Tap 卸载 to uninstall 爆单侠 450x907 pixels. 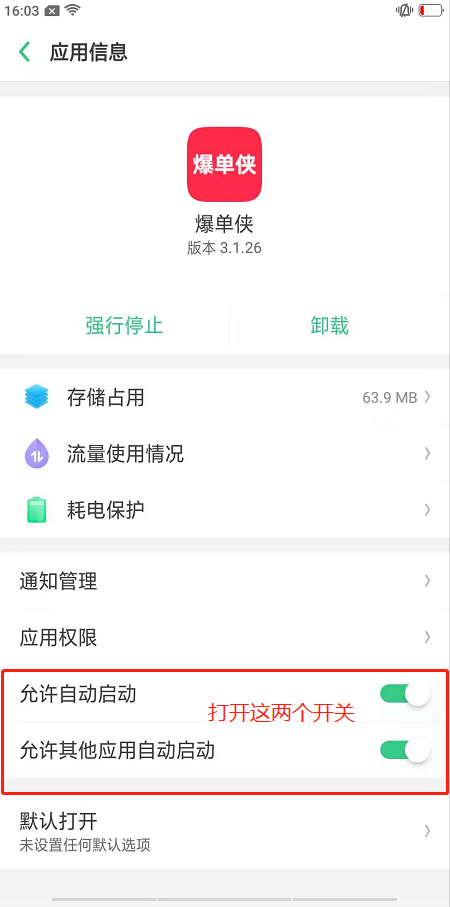tap(330, 326)
